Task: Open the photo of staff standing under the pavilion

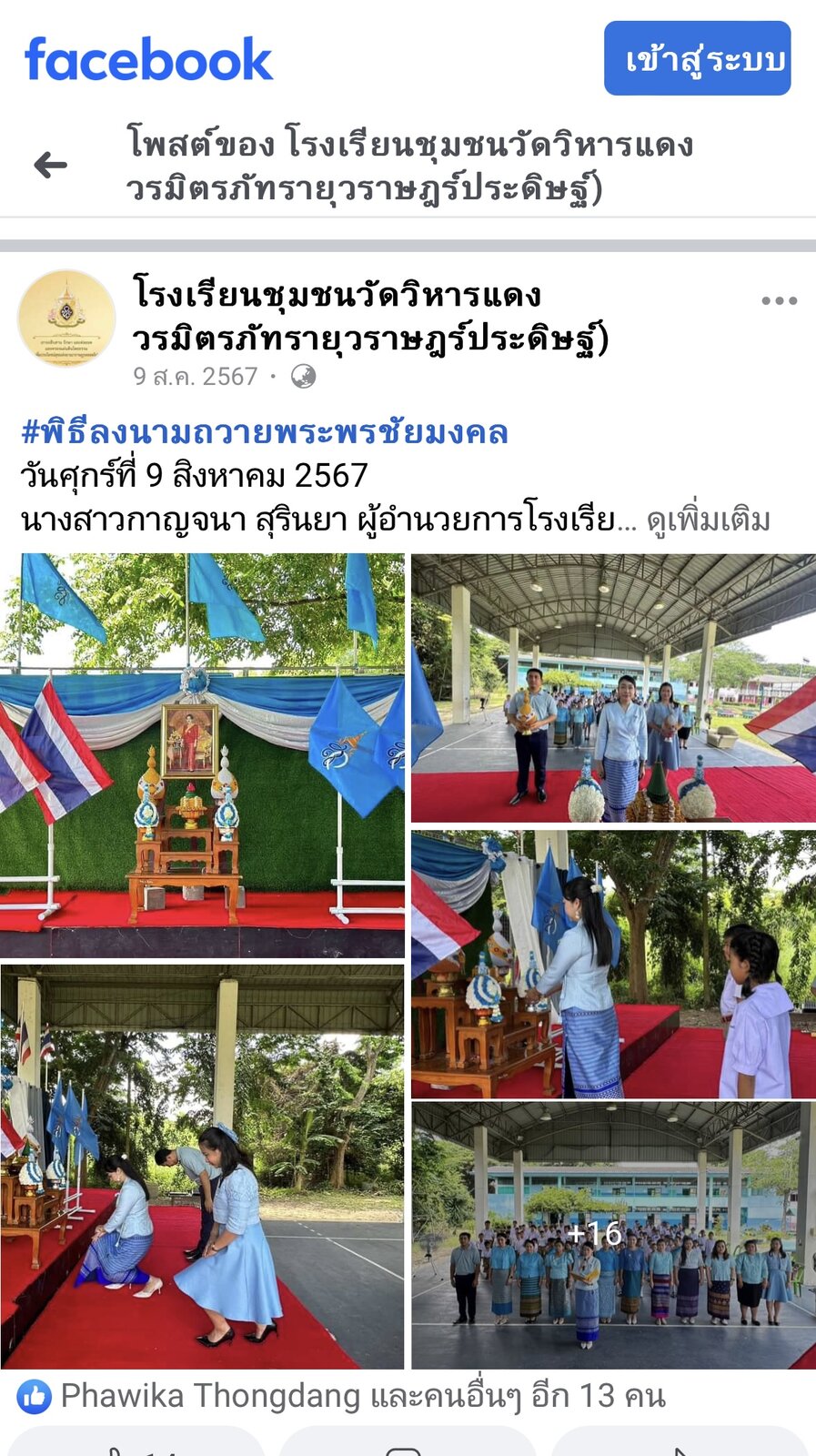Action: 613,688
